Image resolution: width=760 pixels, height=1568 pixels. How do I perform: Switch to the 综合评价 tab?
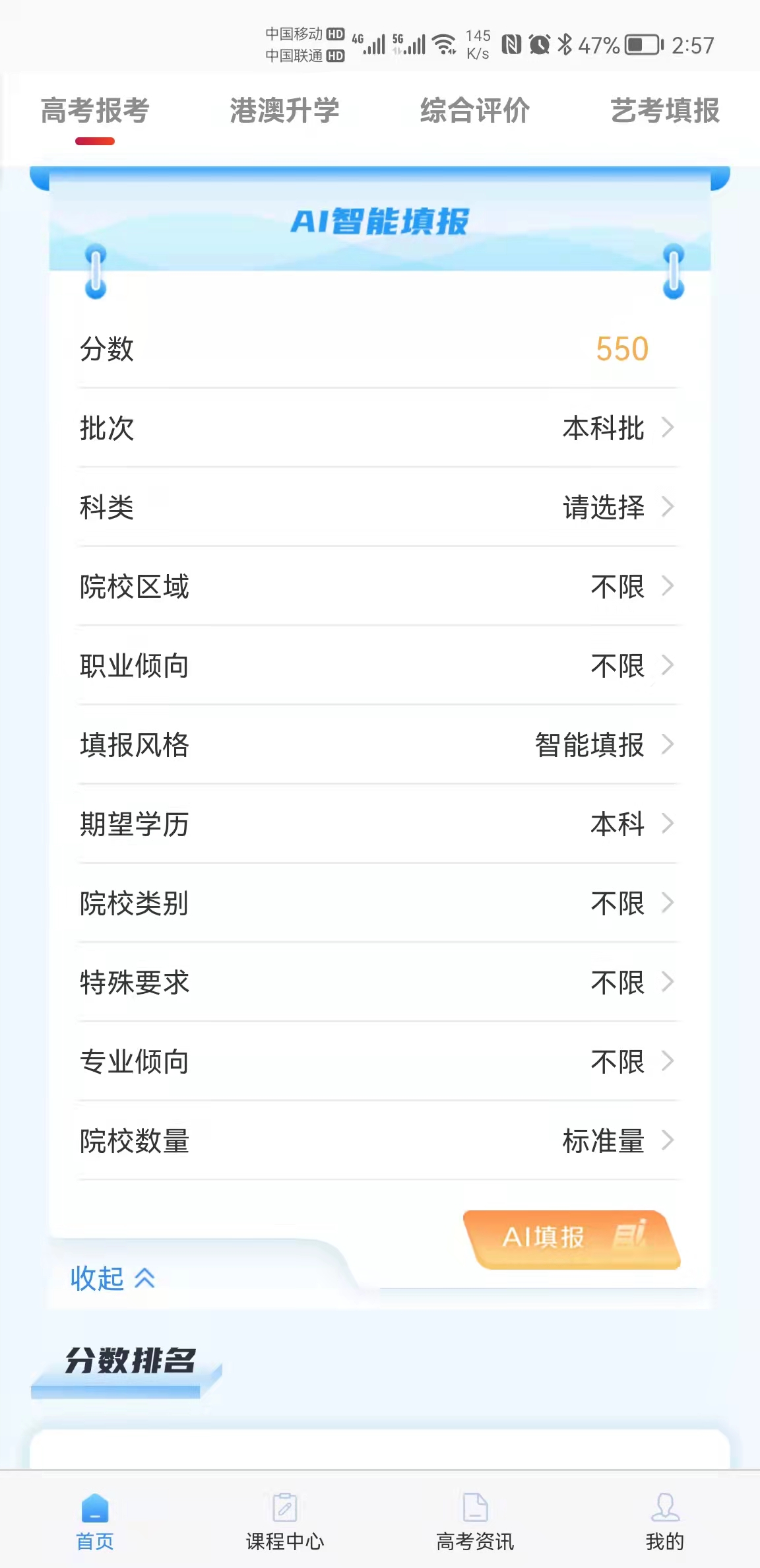coord(475,110)
